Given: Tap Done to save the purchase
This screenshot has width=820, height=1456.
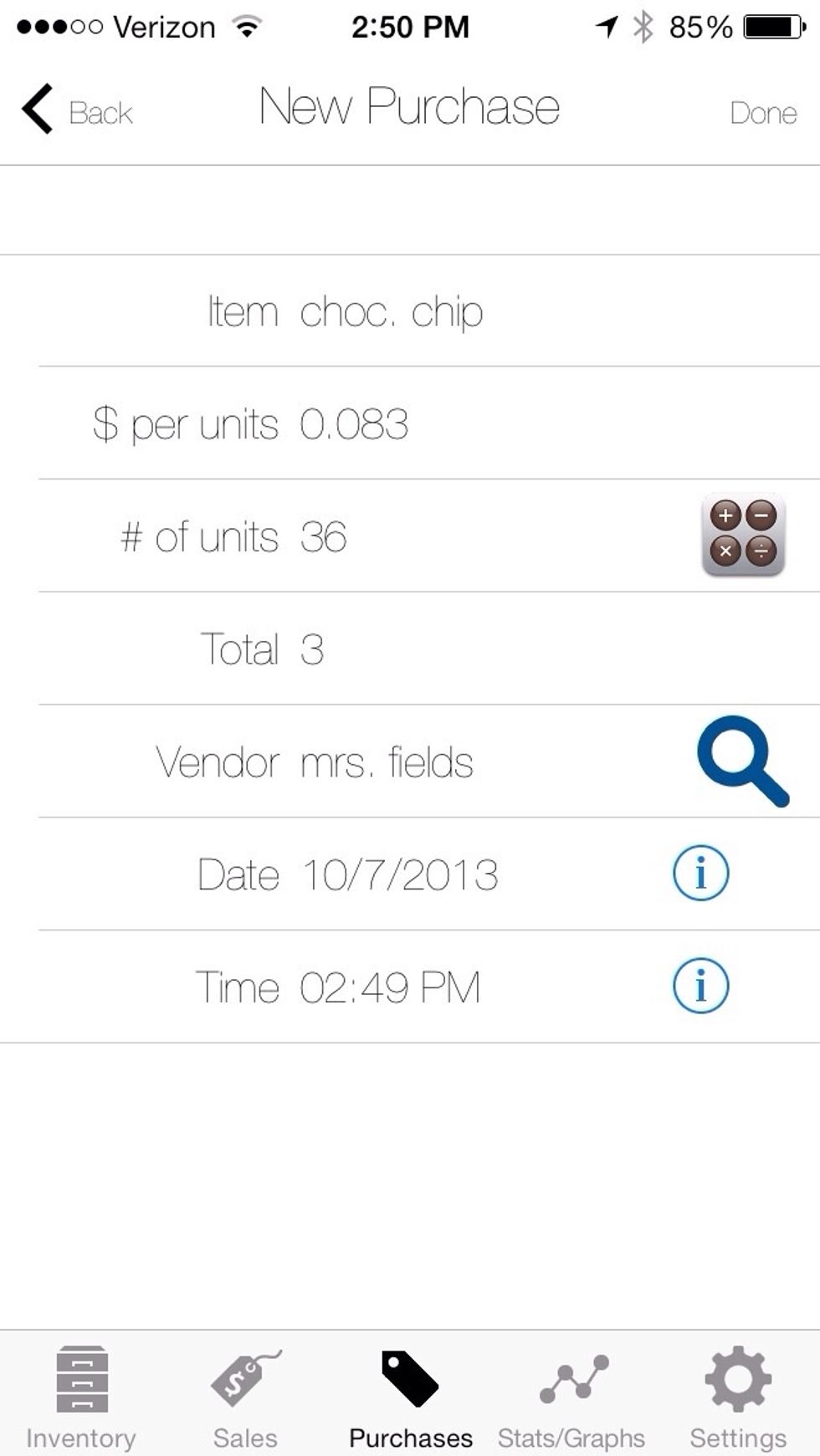Looking at the screenshot, I should (762, 112).
